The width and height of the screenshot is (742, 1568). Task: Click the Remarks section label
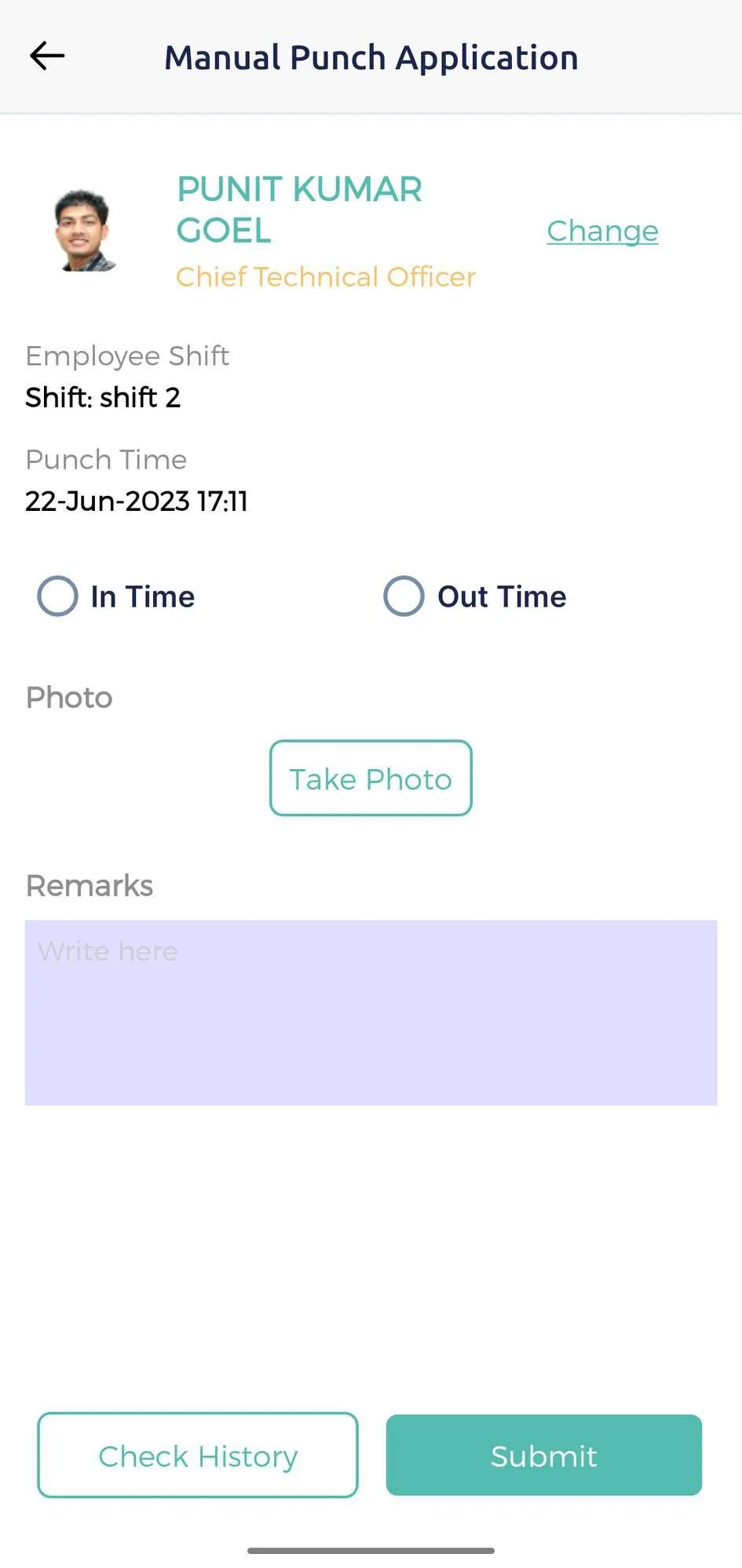coord(89,885)
